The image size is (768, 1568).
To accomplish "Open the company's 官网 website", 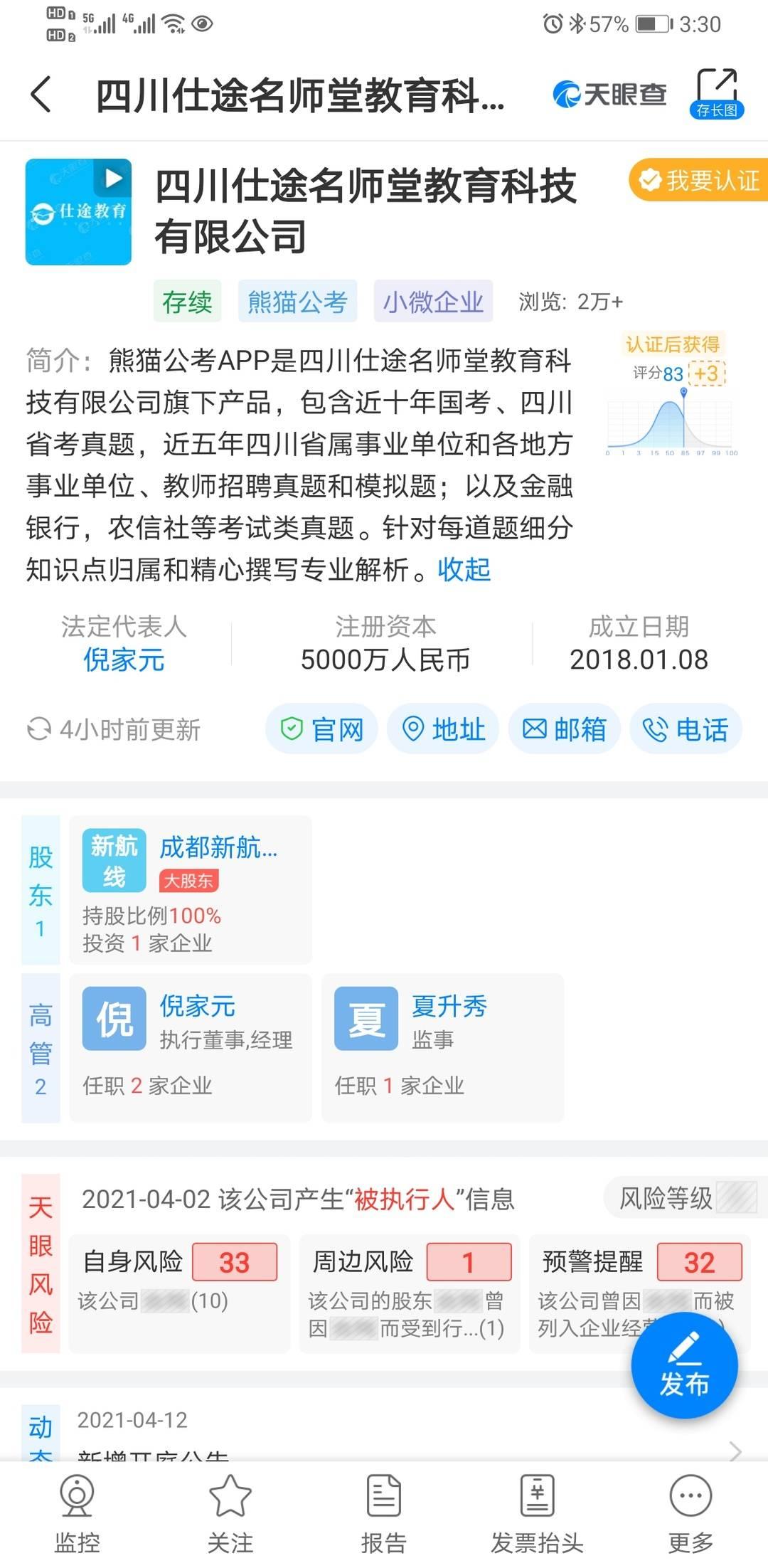I will point(322,729).
